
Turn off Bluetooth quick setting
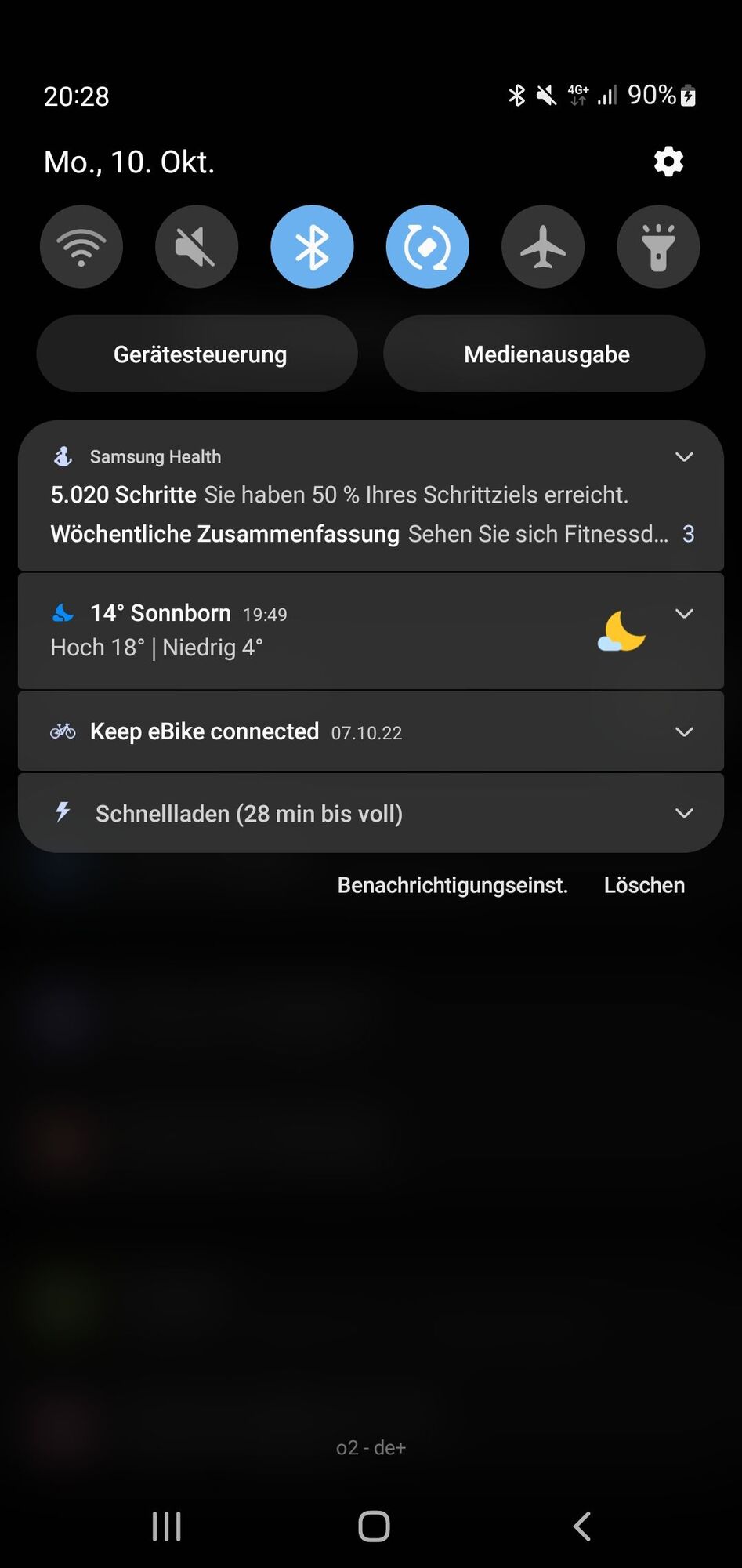click(x=312, y=247)
